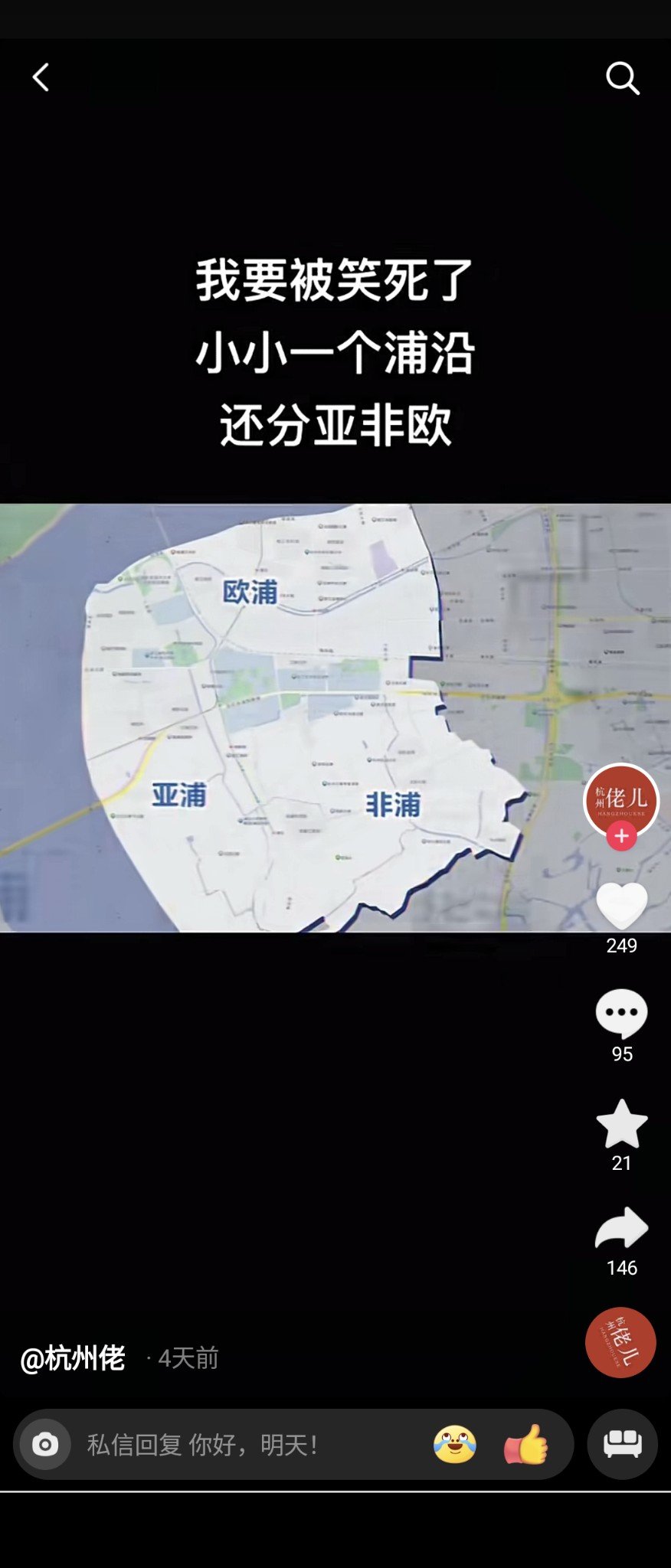This screenshot has width=671, height=1568.
Task: Go back using the top-left arrow
Action: (x=41, y=77)
